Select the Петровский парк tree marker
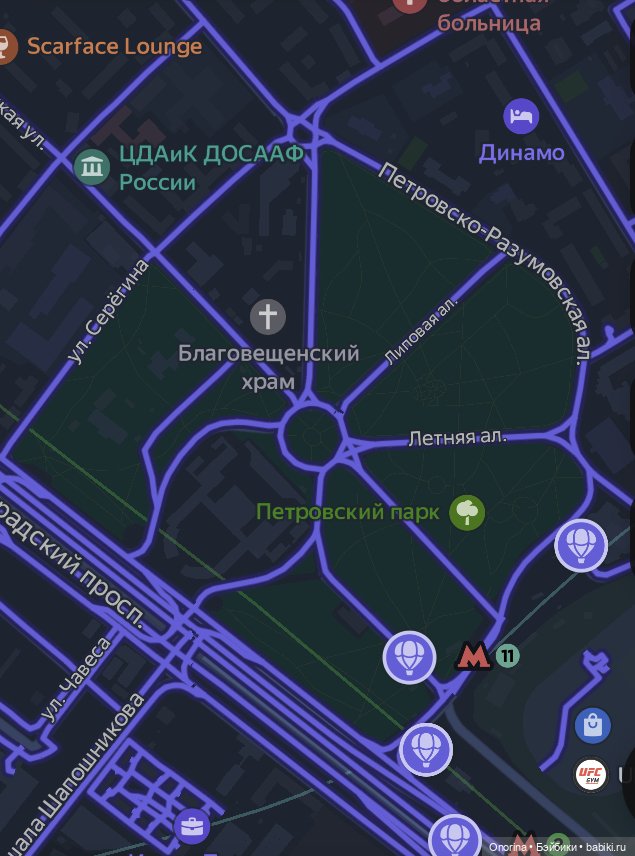 click(x=467, y=512)
